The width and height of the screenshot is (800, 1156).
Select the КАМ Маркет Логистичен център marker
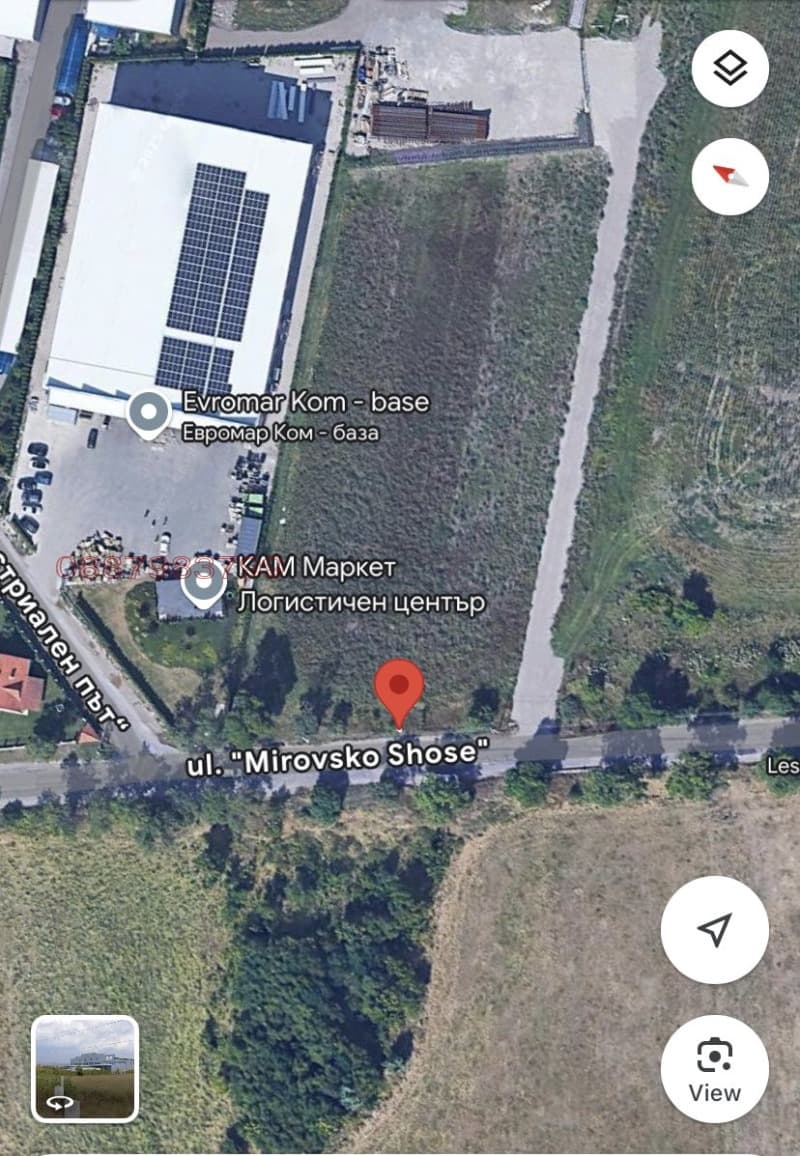tap(206, 582)
